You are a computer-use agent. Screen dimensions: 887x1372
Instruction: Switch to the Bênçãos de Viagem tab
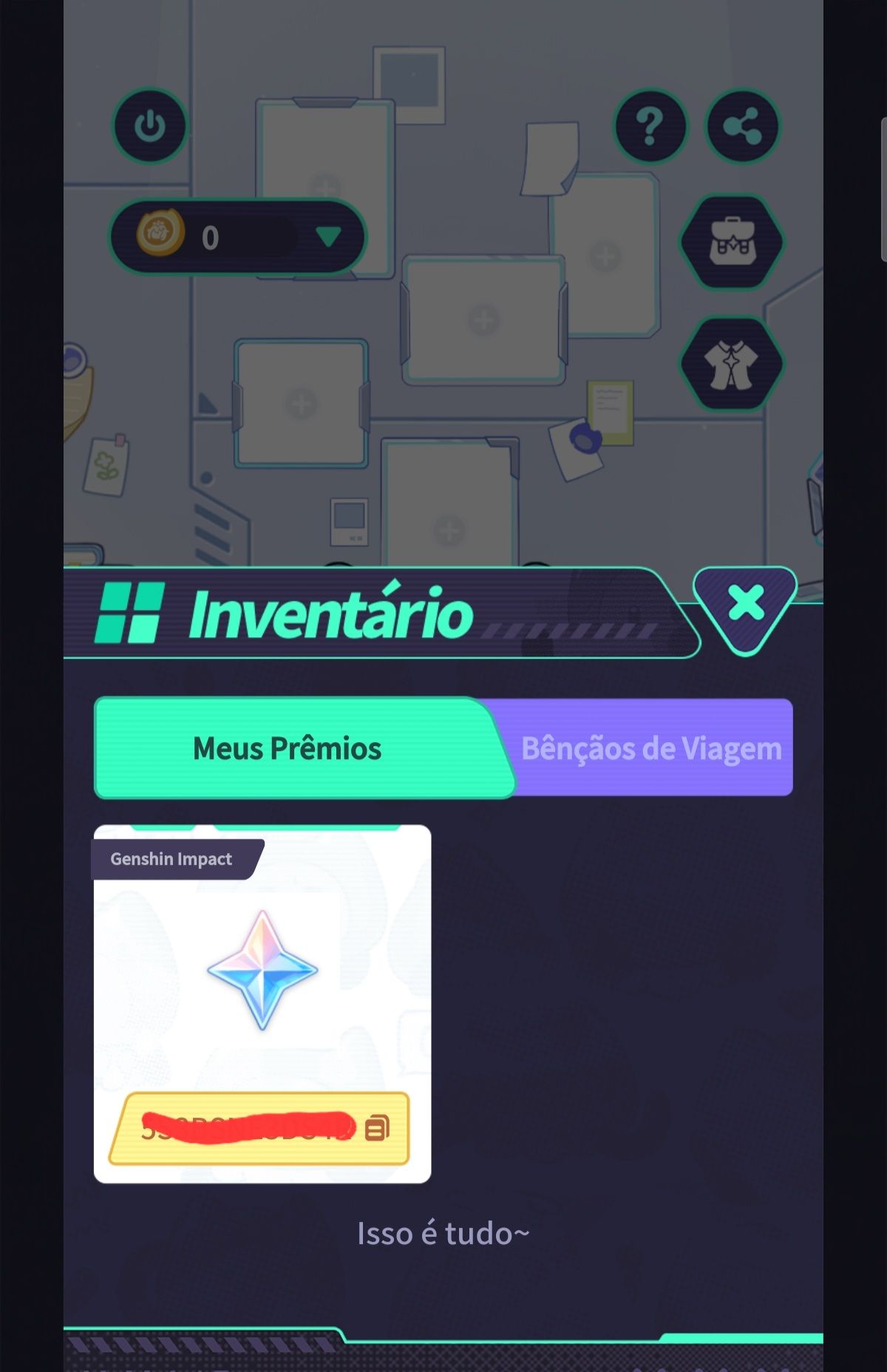point(651,748)
